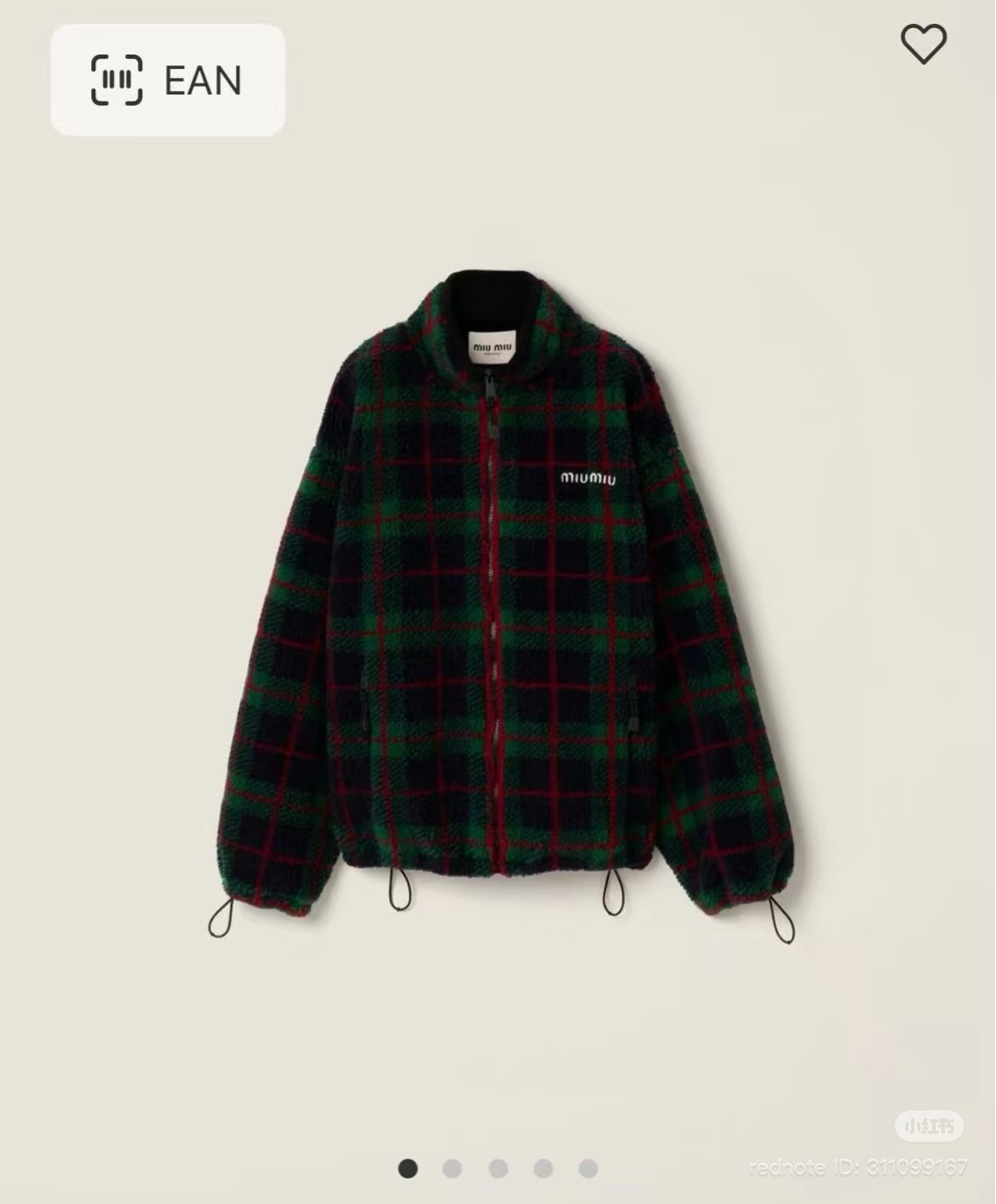Open the EAN barcode scanner
The width and height of the screenshot is (996, 1204).
(167, 80)
